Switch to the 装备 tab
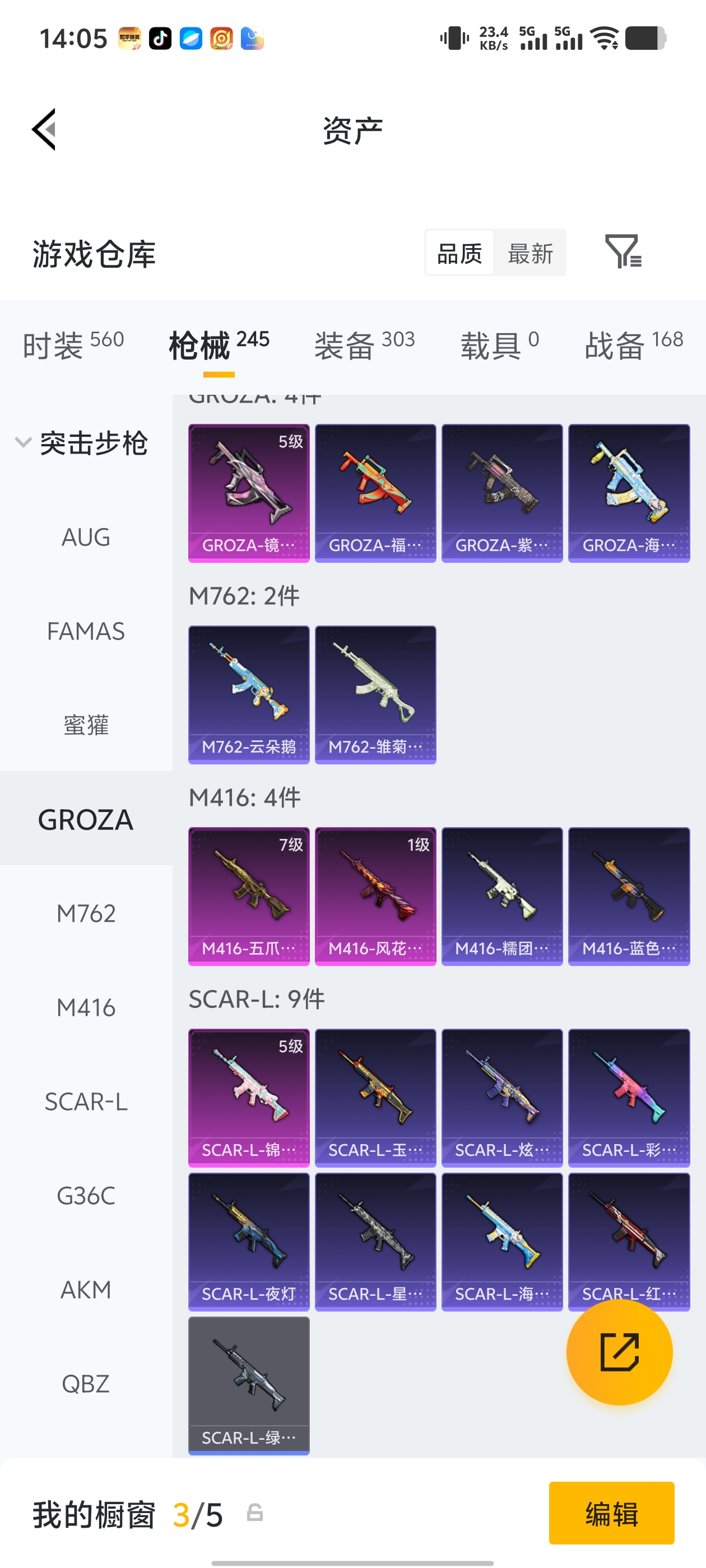The image size is (706, 1568). (364, 344)
